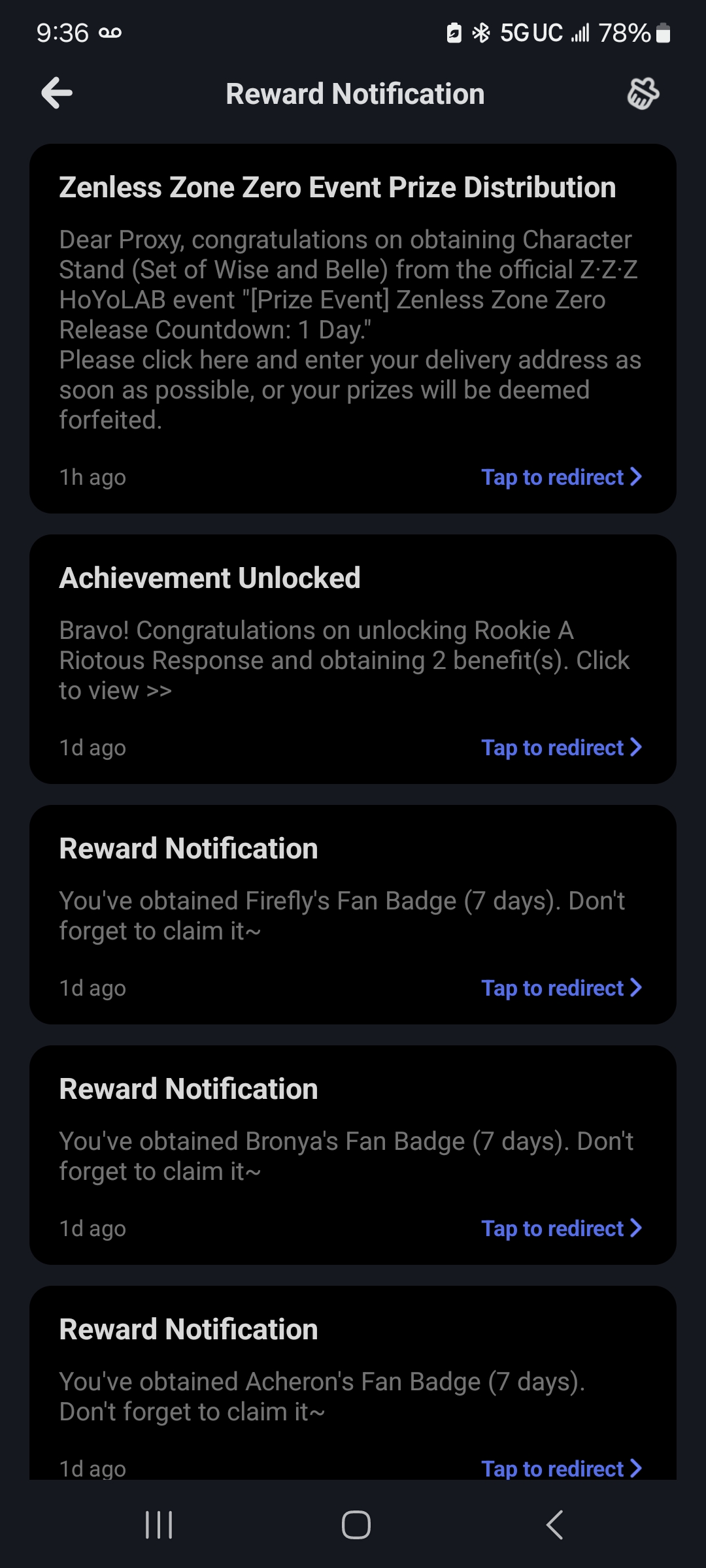Open system recent apps
706x1568 pixels.
coord(159,1525)
